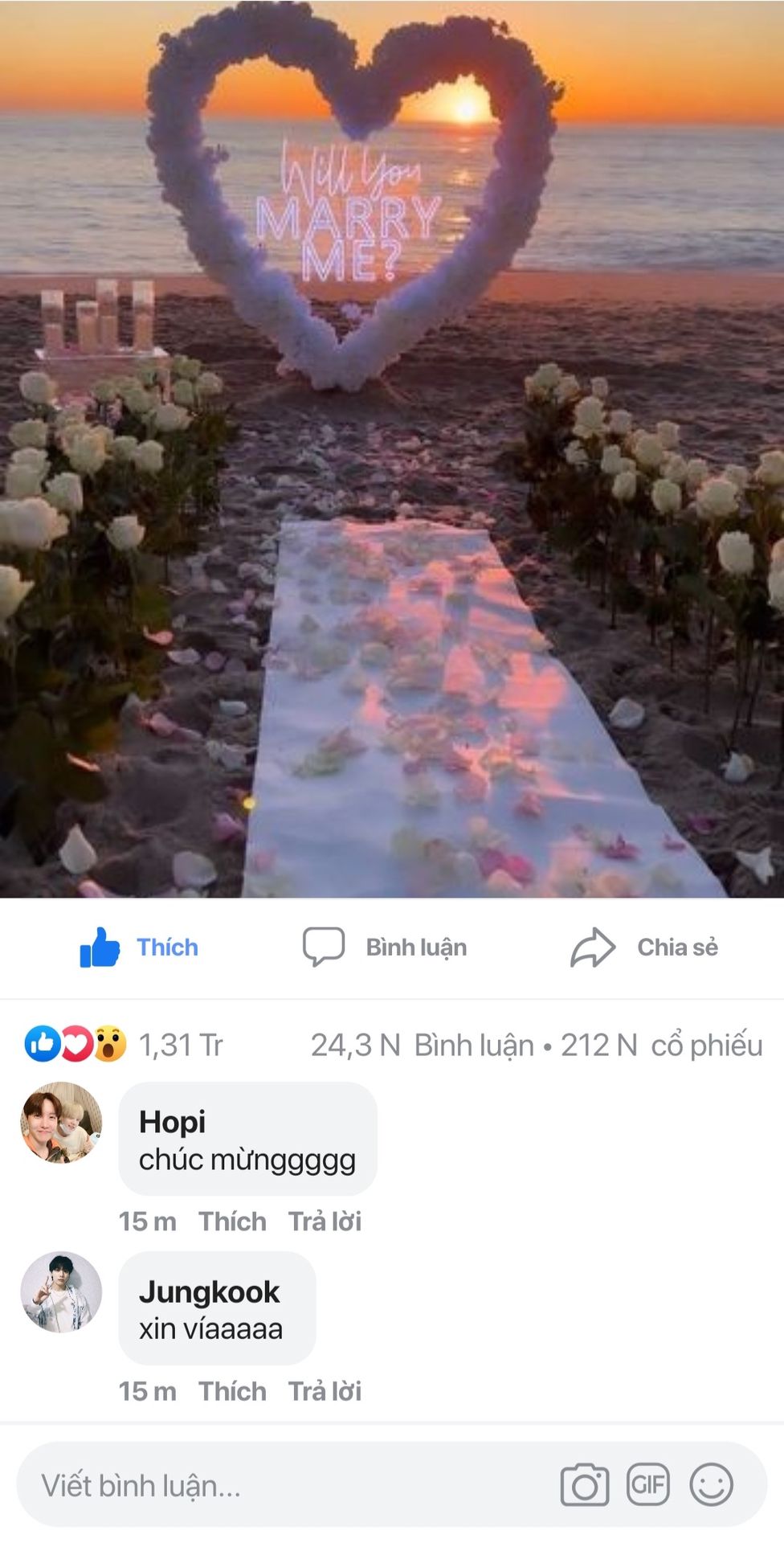View the 212 N shares list
This screenshot has height=1543, width=784.
tap(661, 1045)
